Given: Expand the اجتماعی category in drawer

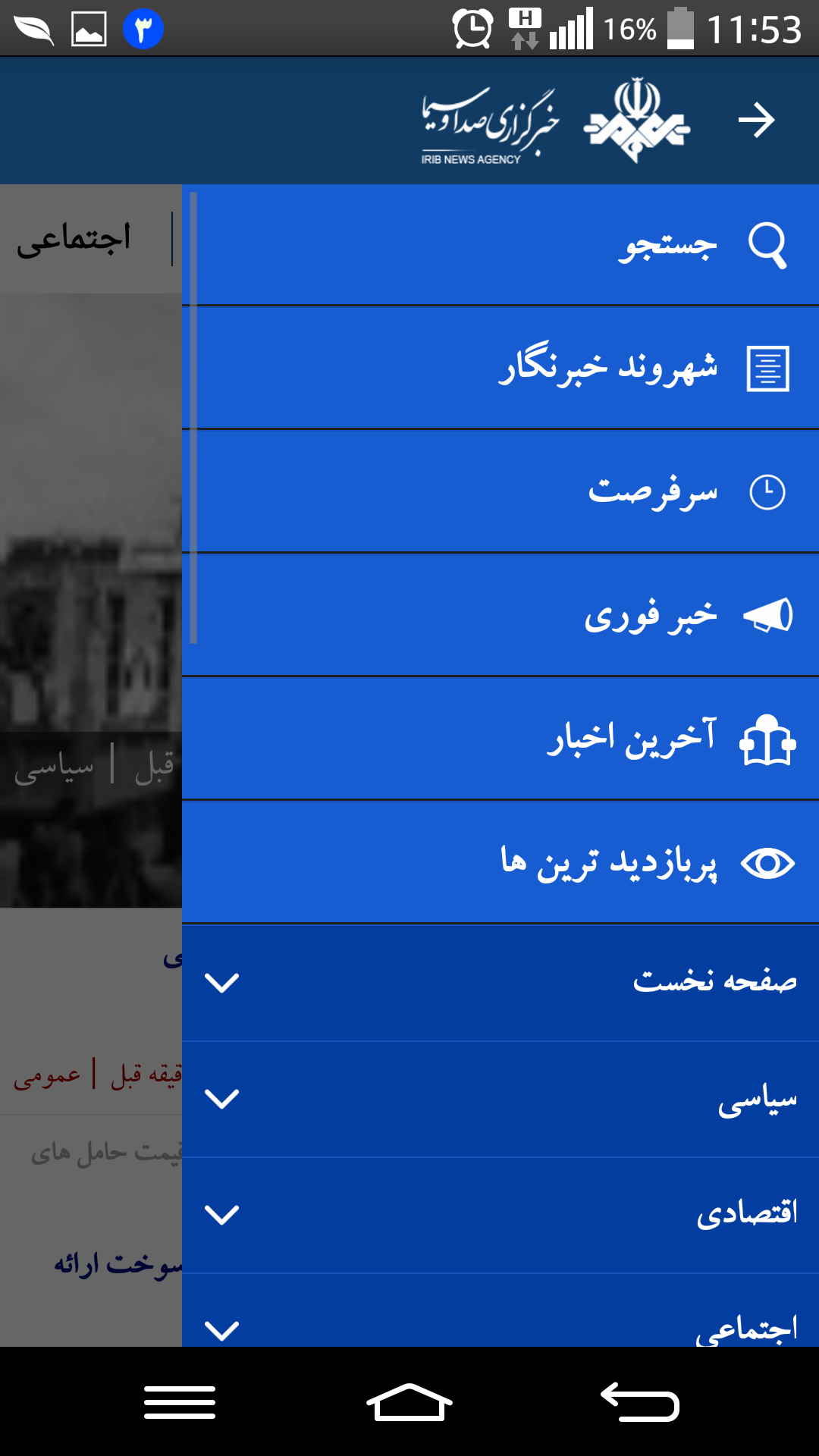Looking at the screenshot, I should pyautogui.click(x=222, y=1329).
